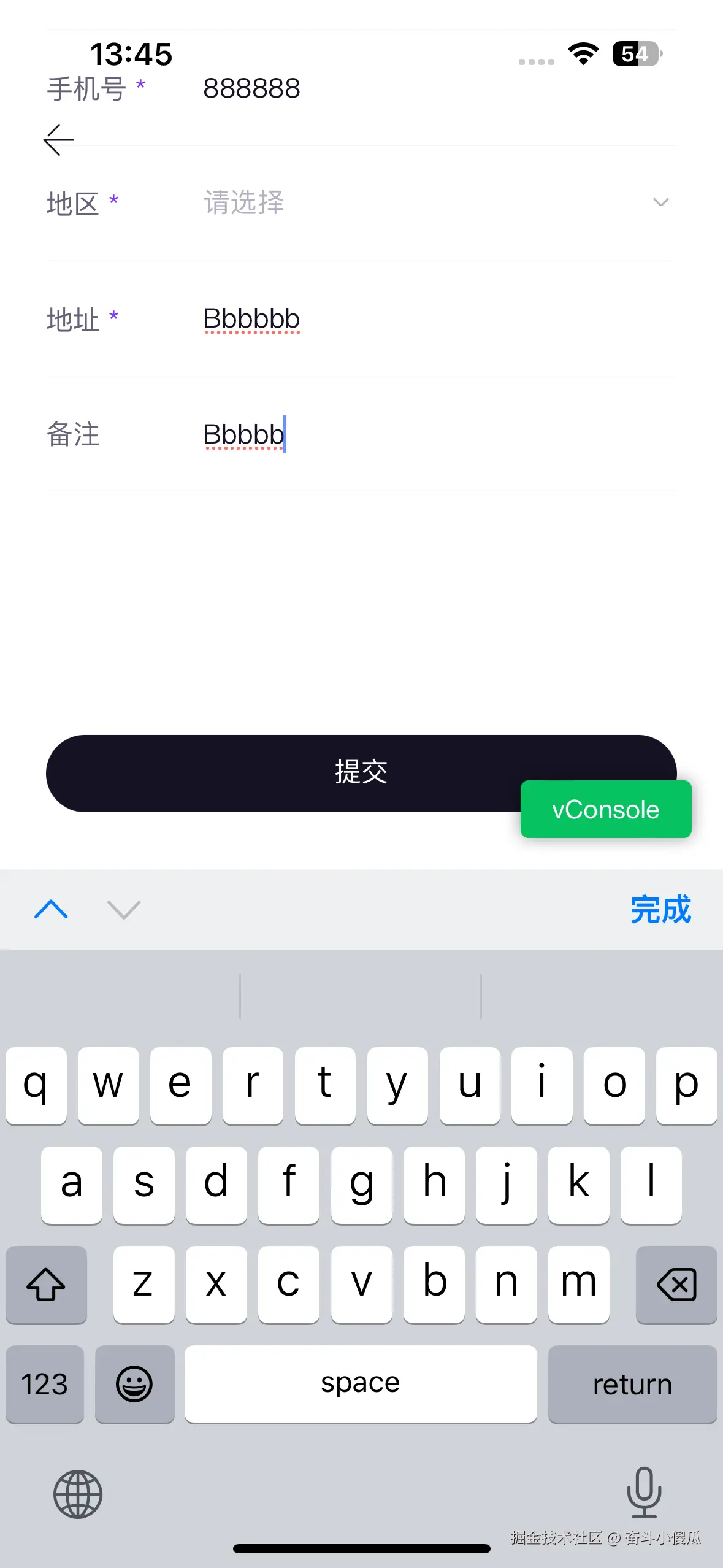Submit the form with 提交 button
This screenshot has width=723, height=1568.
click(x=361, y=772)
